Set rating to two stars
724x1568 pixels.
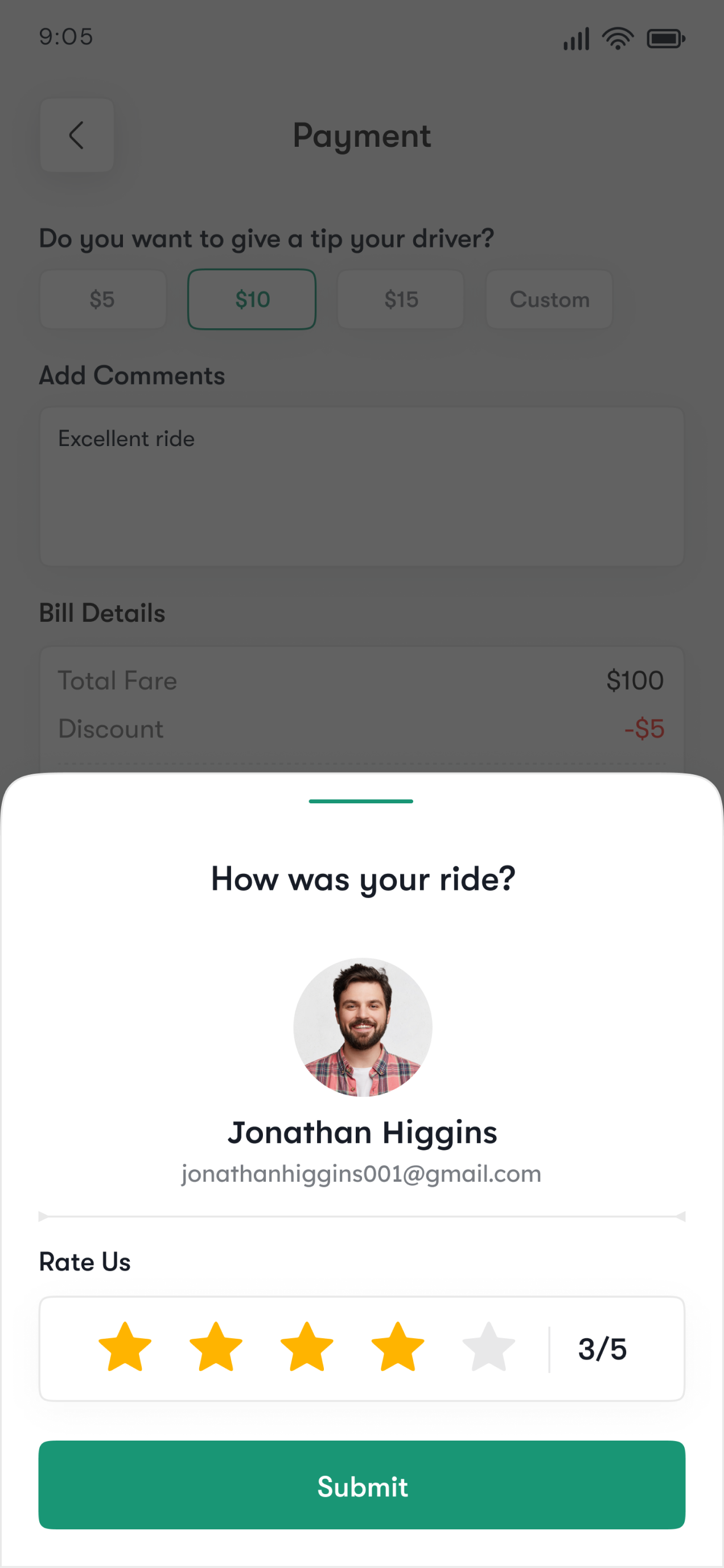point(216,1347)
